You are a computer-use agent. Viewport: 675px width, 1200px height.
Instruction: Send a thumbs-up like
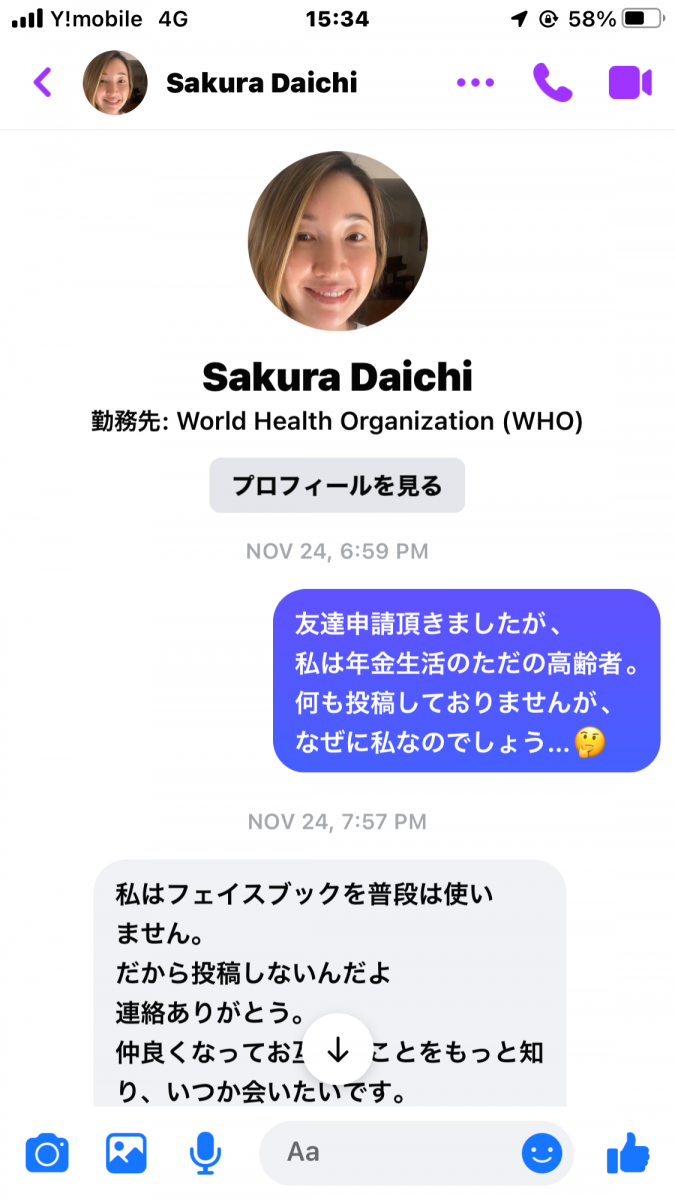tap(628, 1154)
